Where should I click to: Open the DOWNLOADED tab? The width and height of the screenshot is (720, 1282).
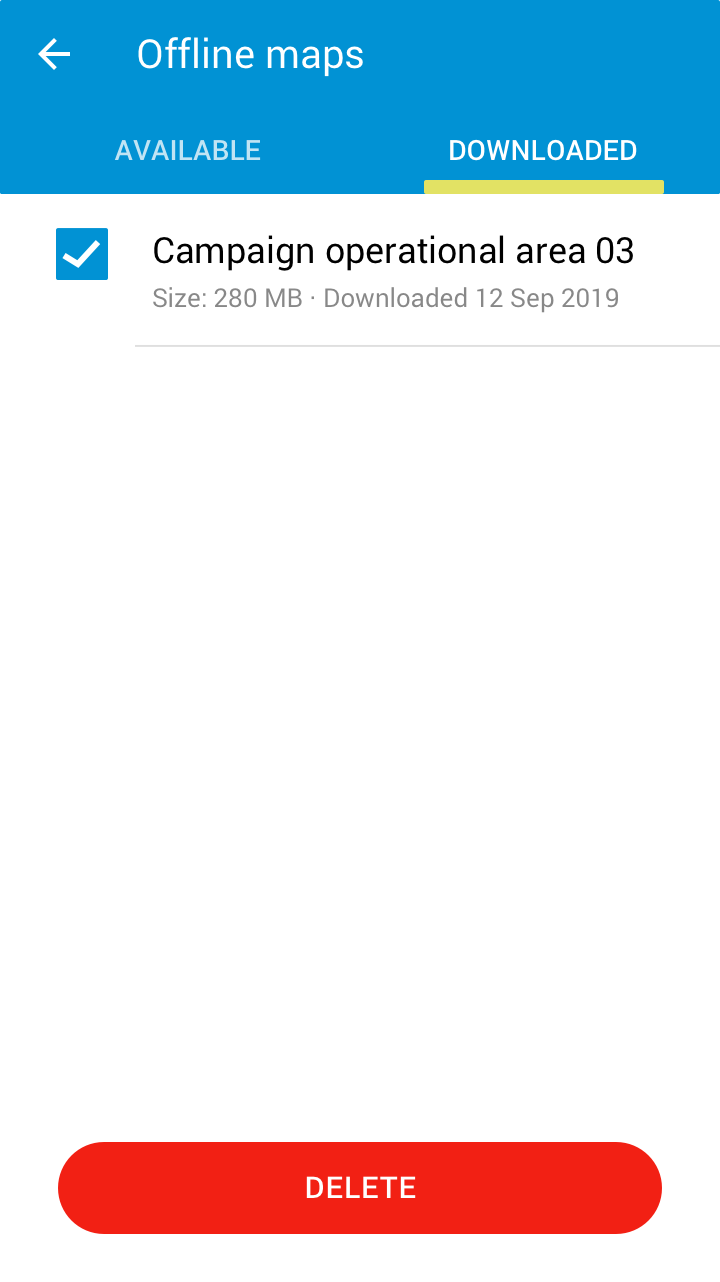(543, 150)
